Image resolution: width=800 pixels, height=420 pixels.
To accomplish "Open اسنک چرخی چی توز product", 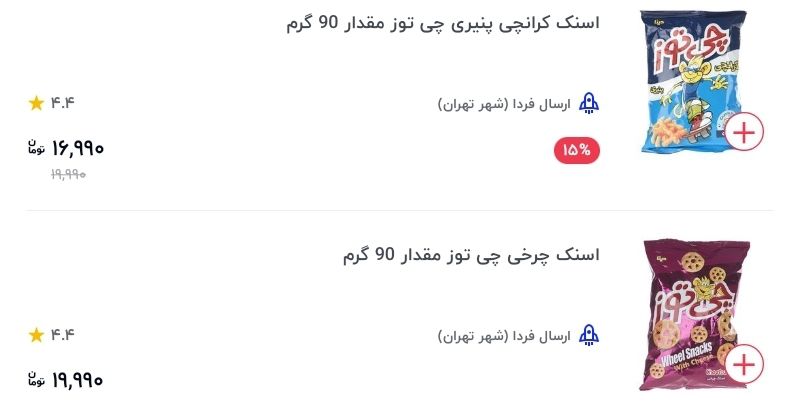I will click(471, 255).
